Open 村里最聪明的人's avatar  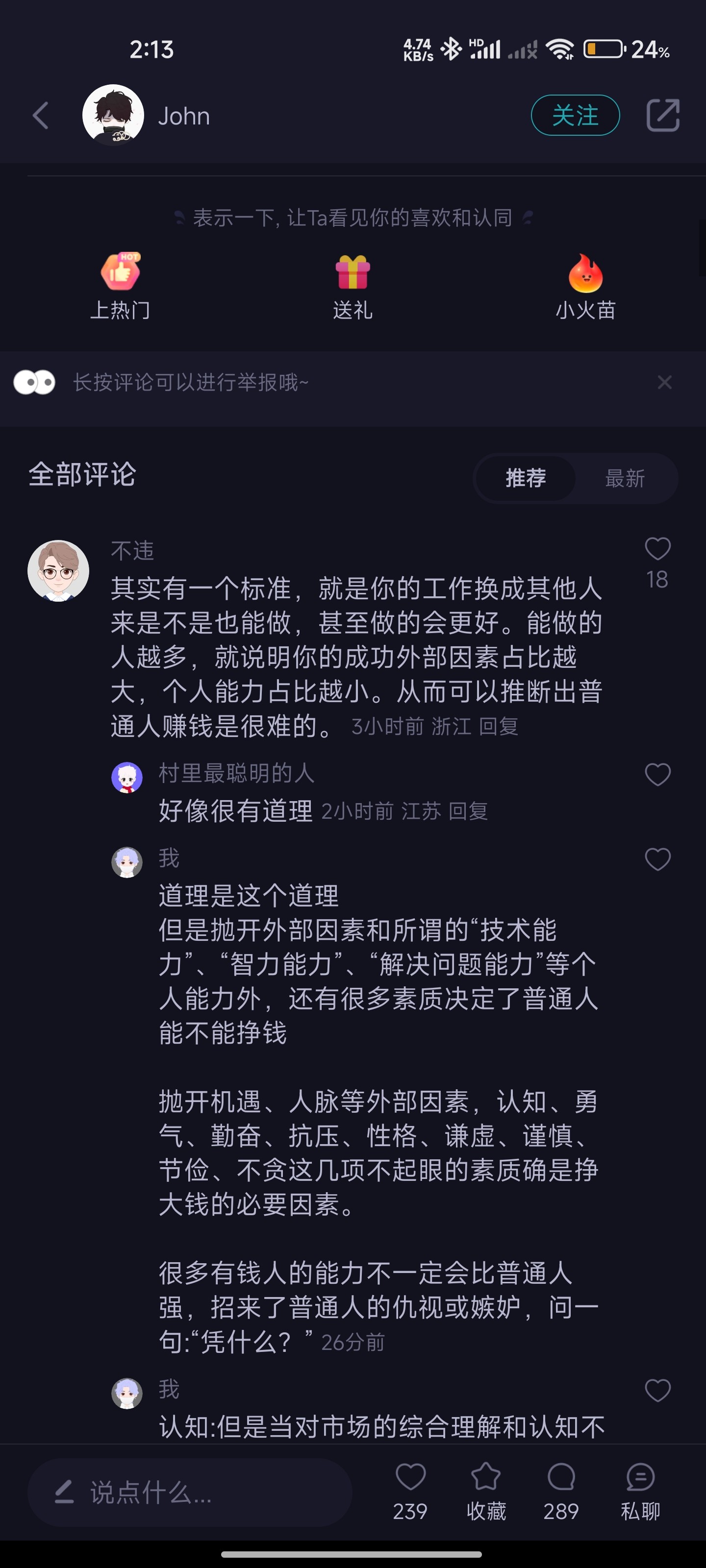point(126,777)
